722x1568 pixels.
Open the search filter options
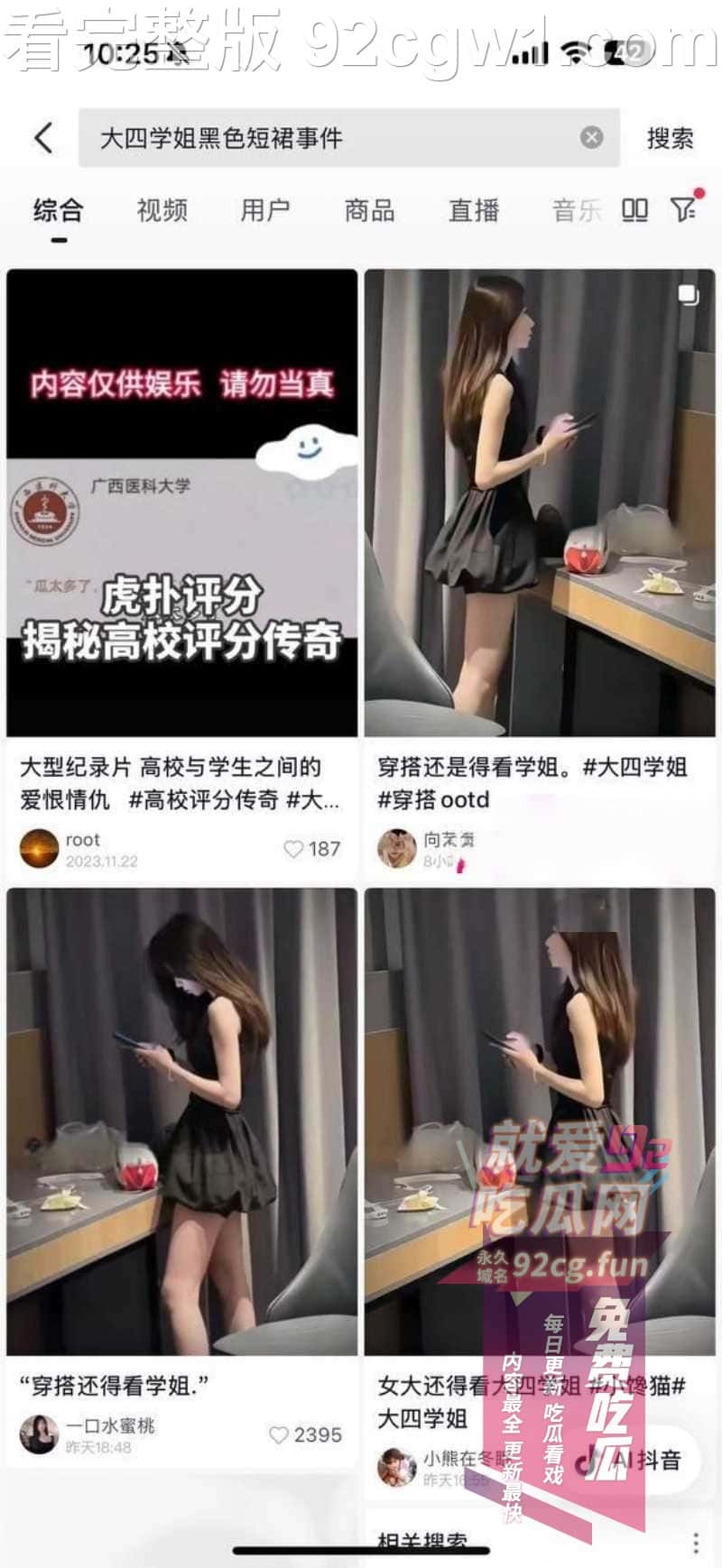click(x=684, y=209)
